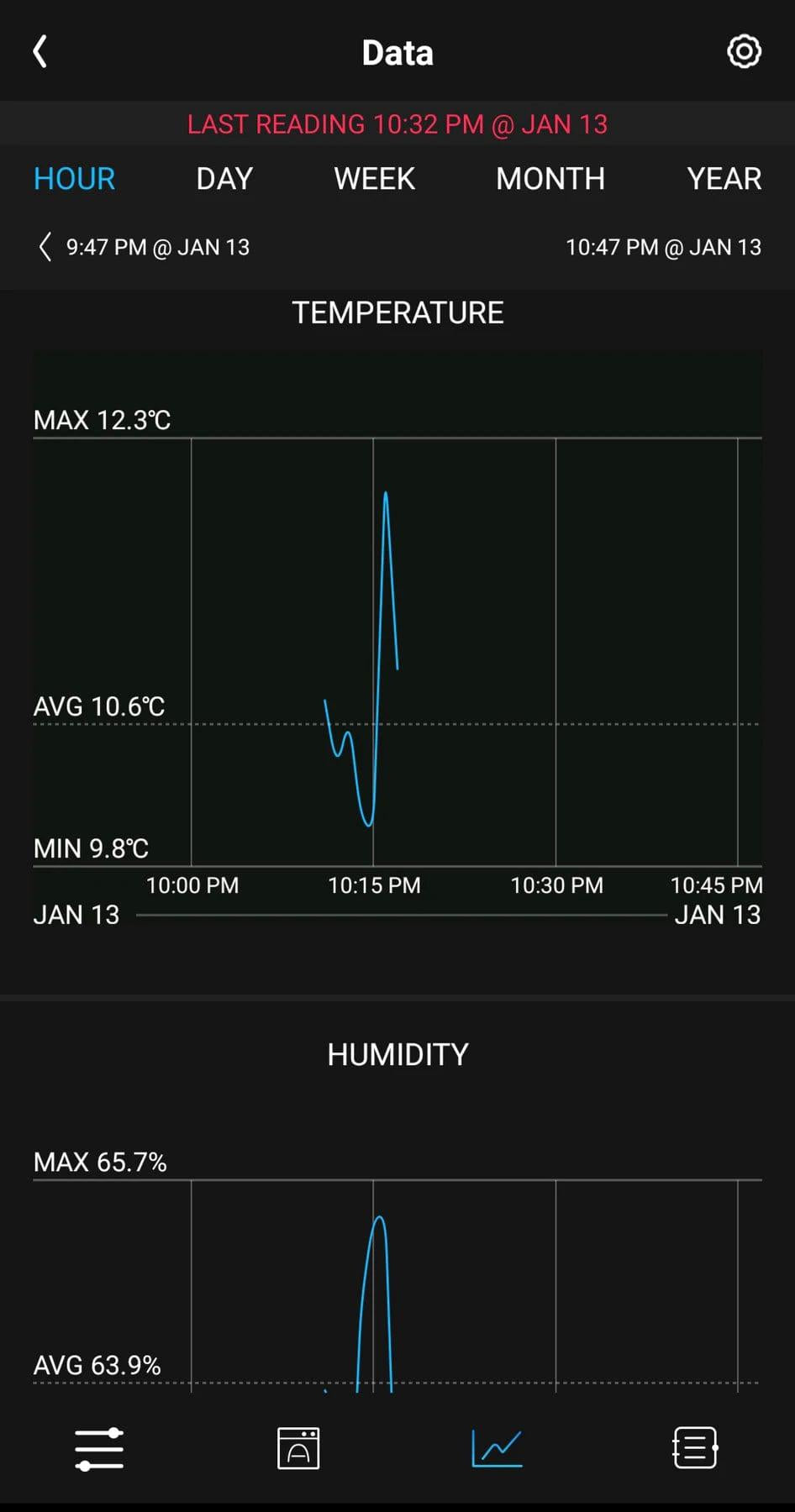Select the HOUR range tab

[74, 179]
